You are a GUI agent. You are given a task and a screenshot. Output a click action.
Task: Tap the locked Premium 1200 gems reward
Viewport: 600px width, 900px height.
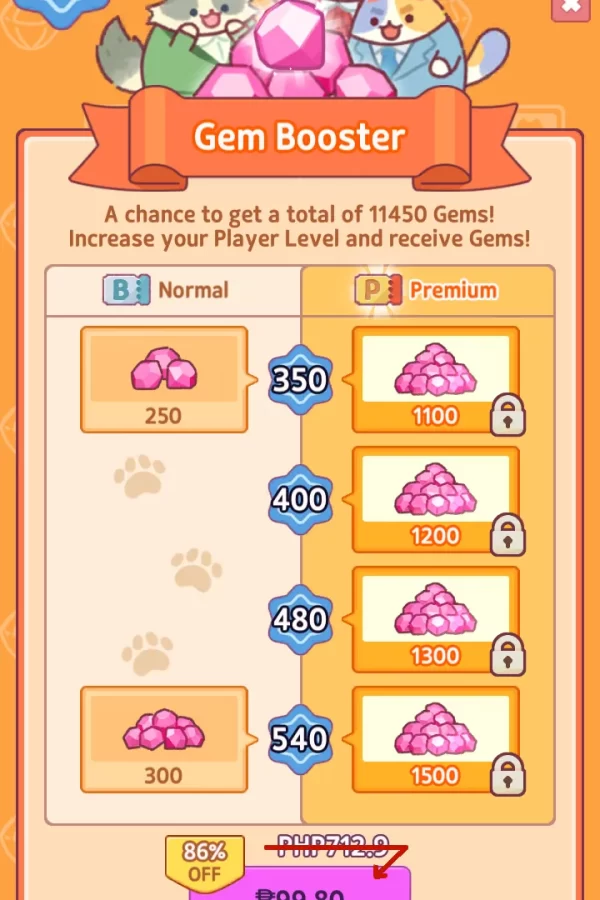pos(435,499)
